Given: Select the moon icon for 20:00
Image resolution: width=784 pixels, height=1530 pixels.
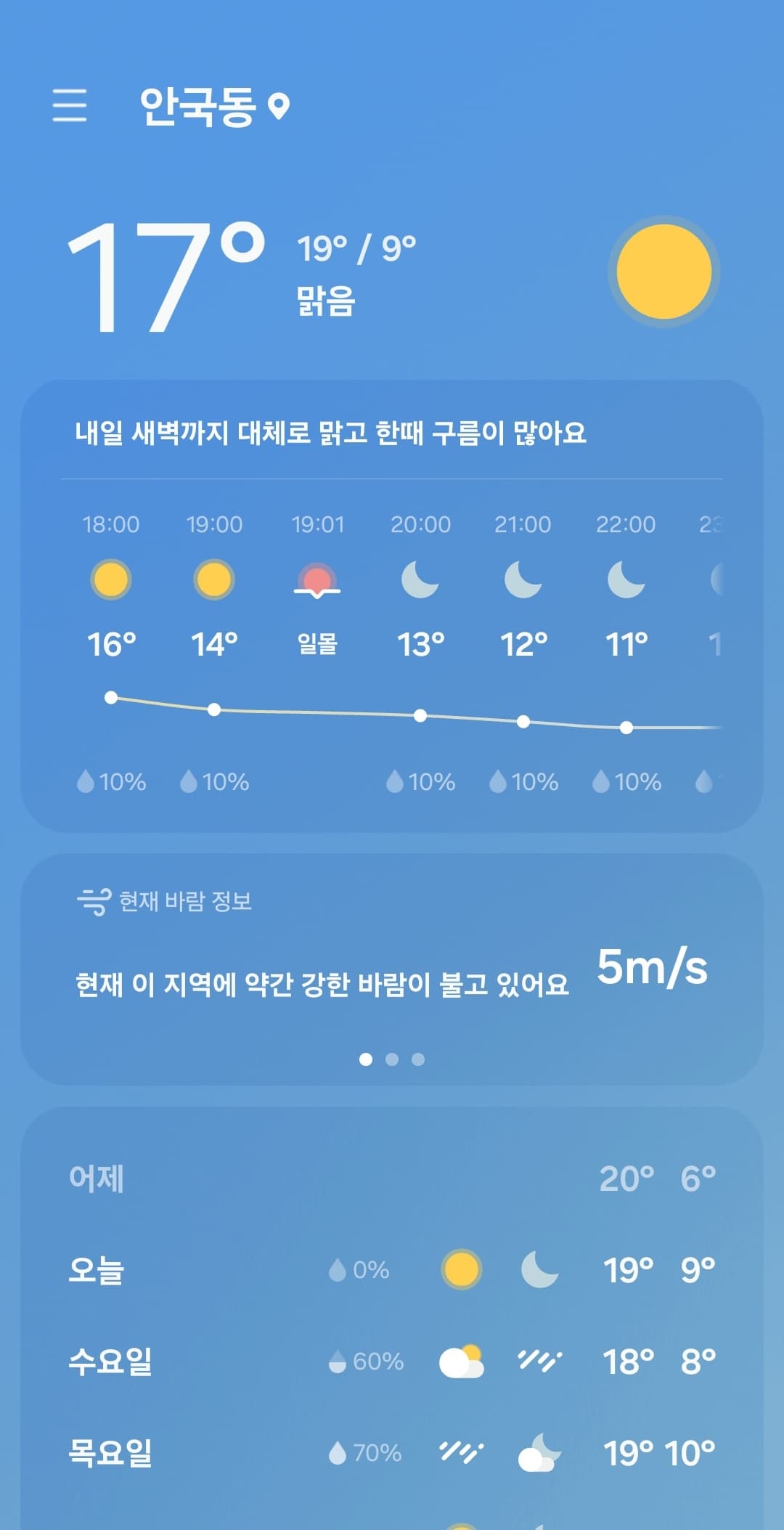Looking at the screenshot, I should tap(421, 579).
